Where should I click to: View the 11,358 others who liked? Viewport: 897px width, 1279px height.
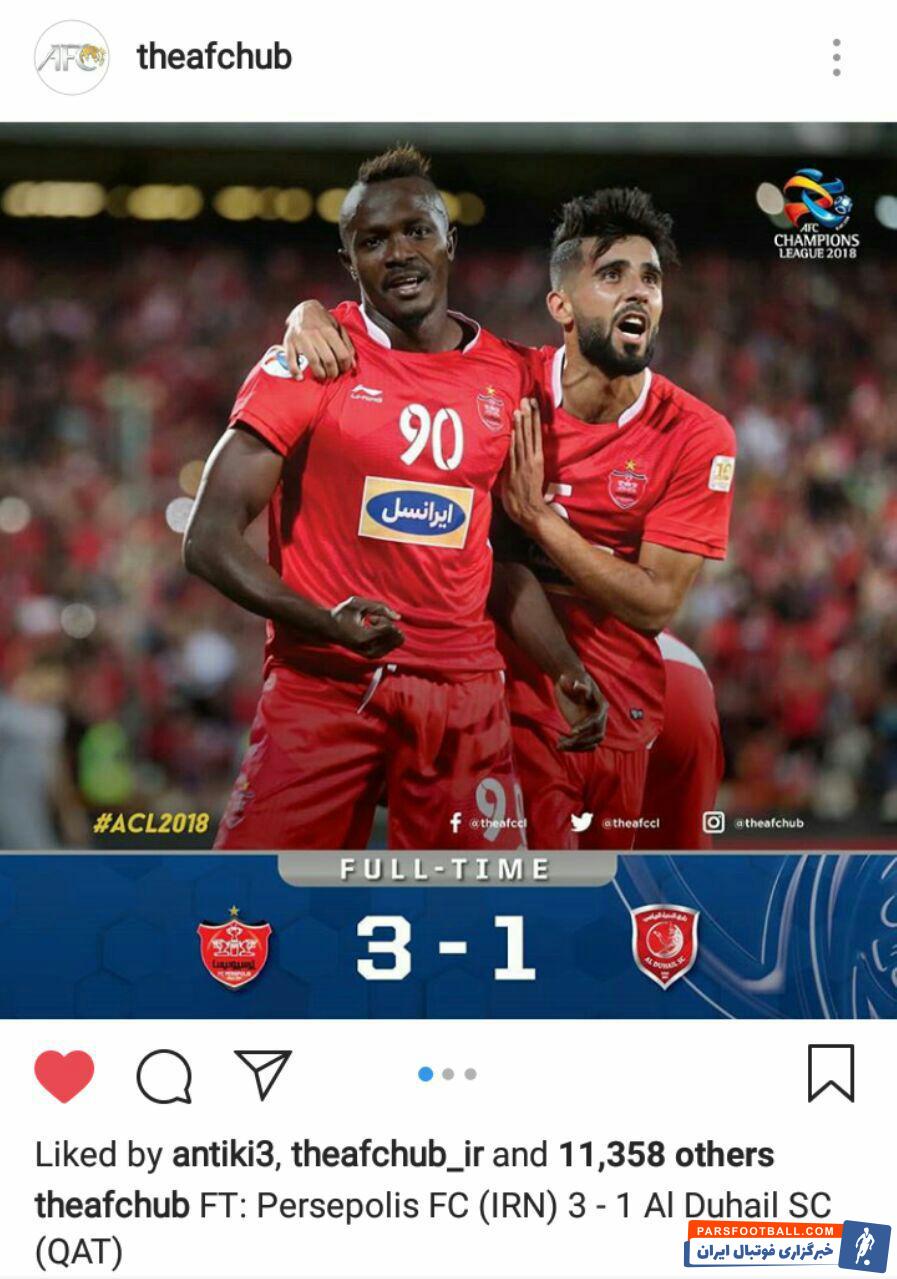(x=665, y=1155)
